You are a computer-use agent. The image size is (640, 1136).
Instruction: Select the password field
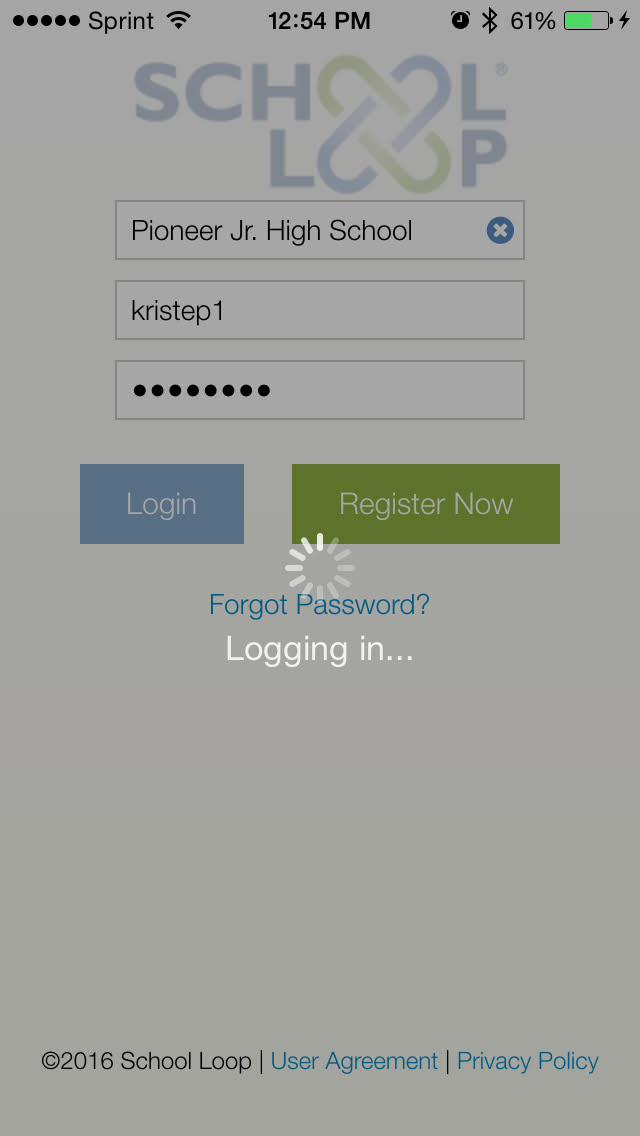tap(320, 391)
